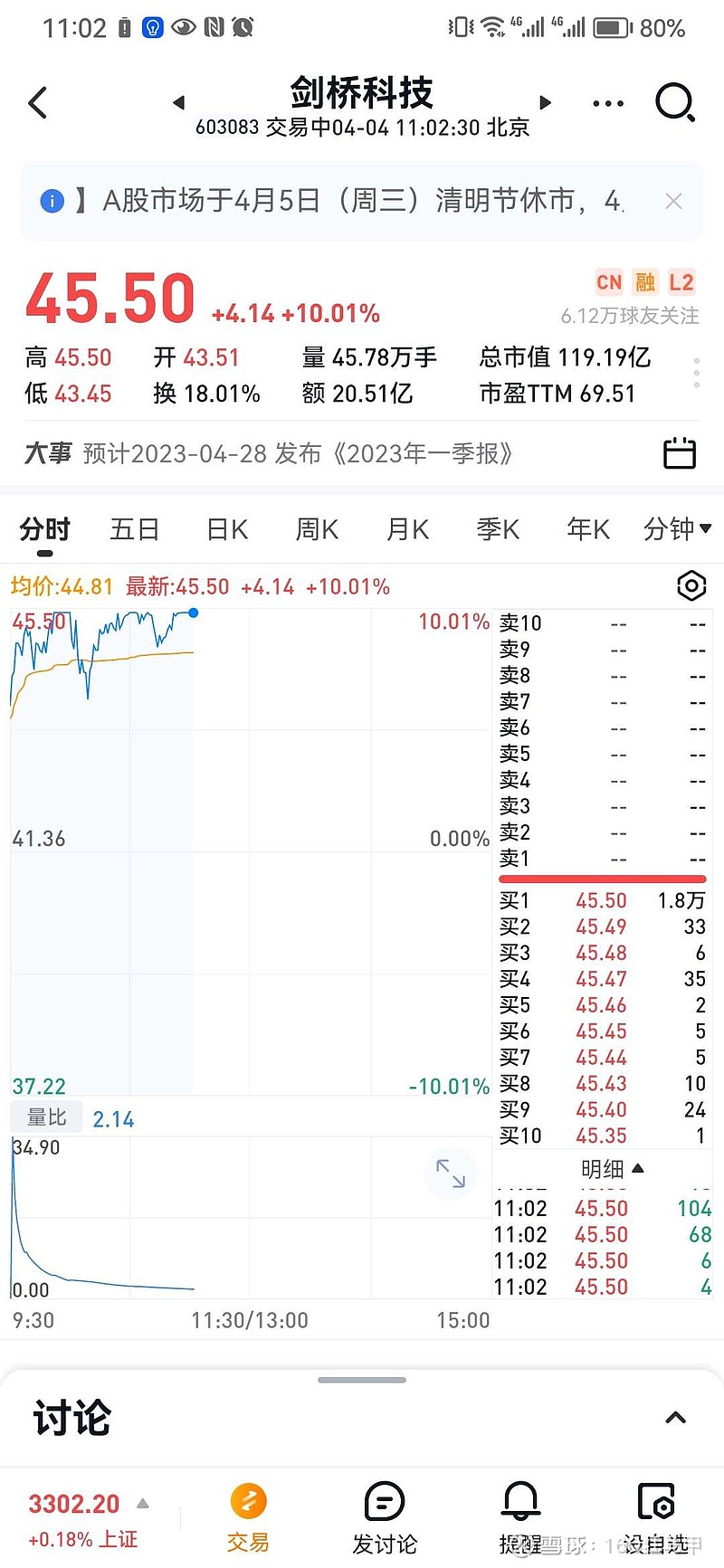Switch to the next stock with right arrow
The image size is (724, 1568).
(x=545, y=102)
